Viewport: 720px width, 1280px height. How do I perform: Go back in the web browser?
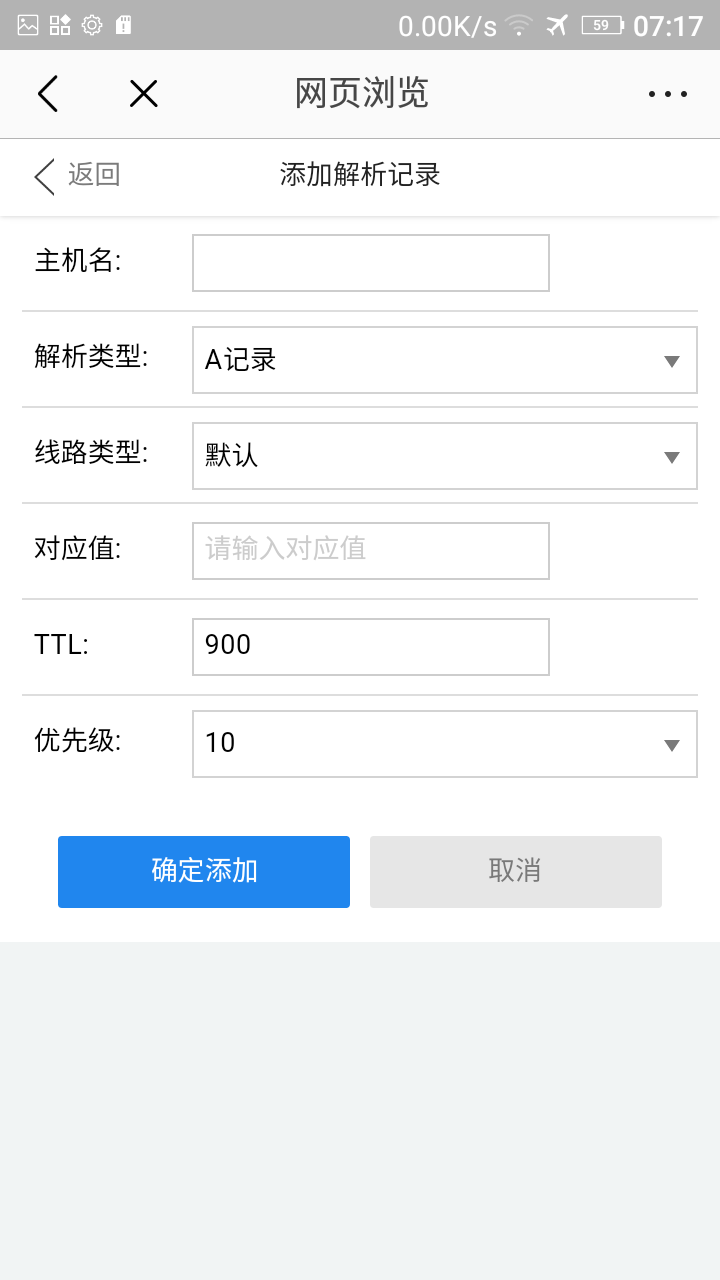48,94
